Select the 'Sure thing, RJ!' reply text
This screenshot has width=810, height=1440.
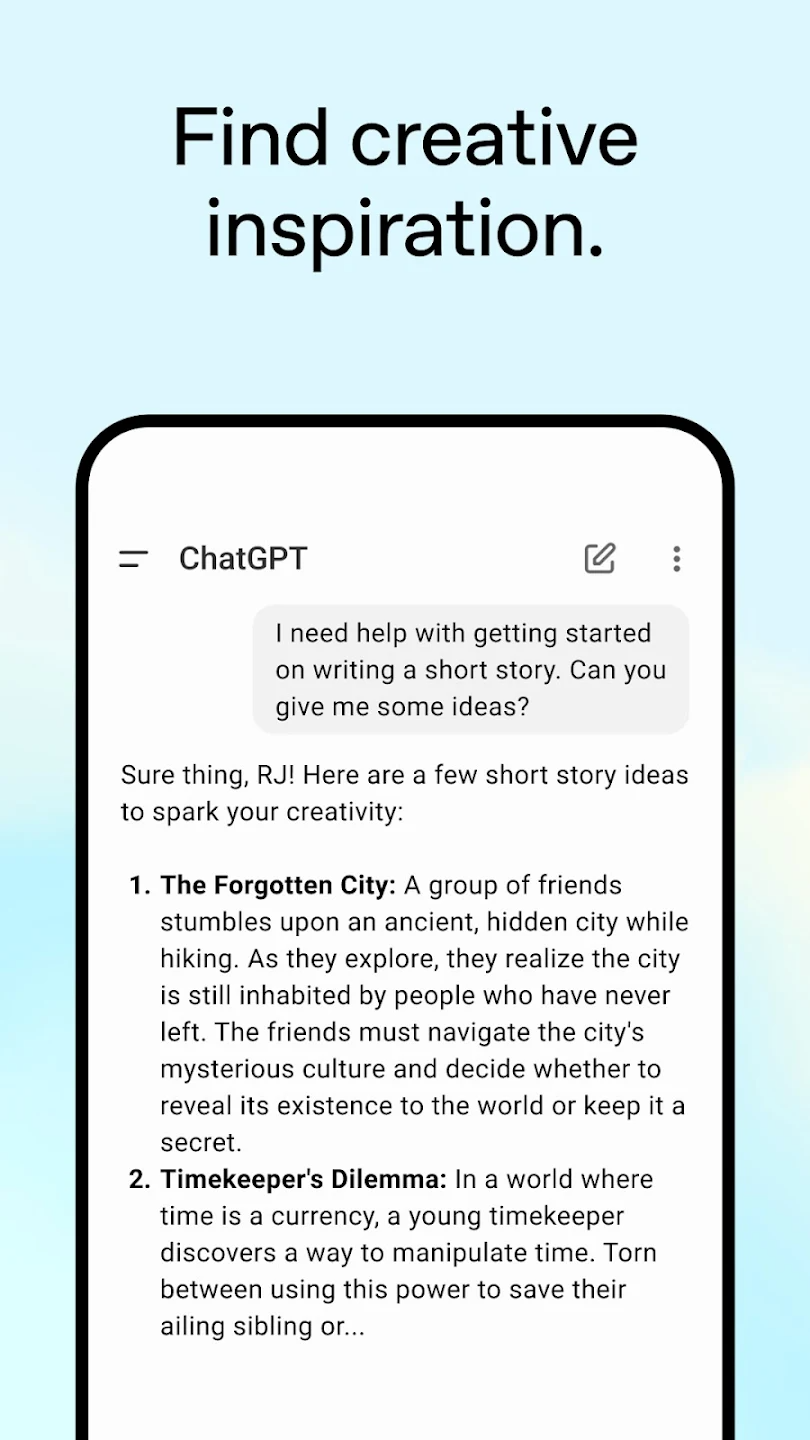click(404, 793)
